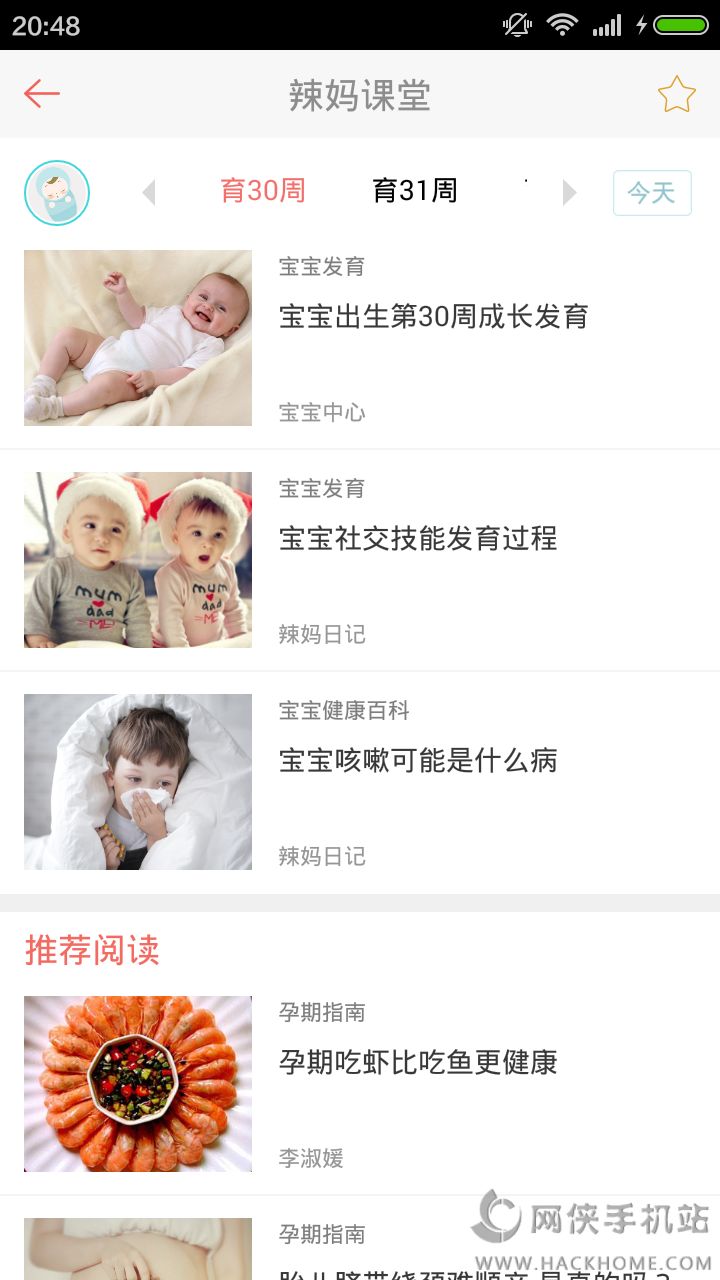Open 宝宝咳嗽可能是什么病 article
This screenshot has width=720, height=1280.
click(418, 761)
